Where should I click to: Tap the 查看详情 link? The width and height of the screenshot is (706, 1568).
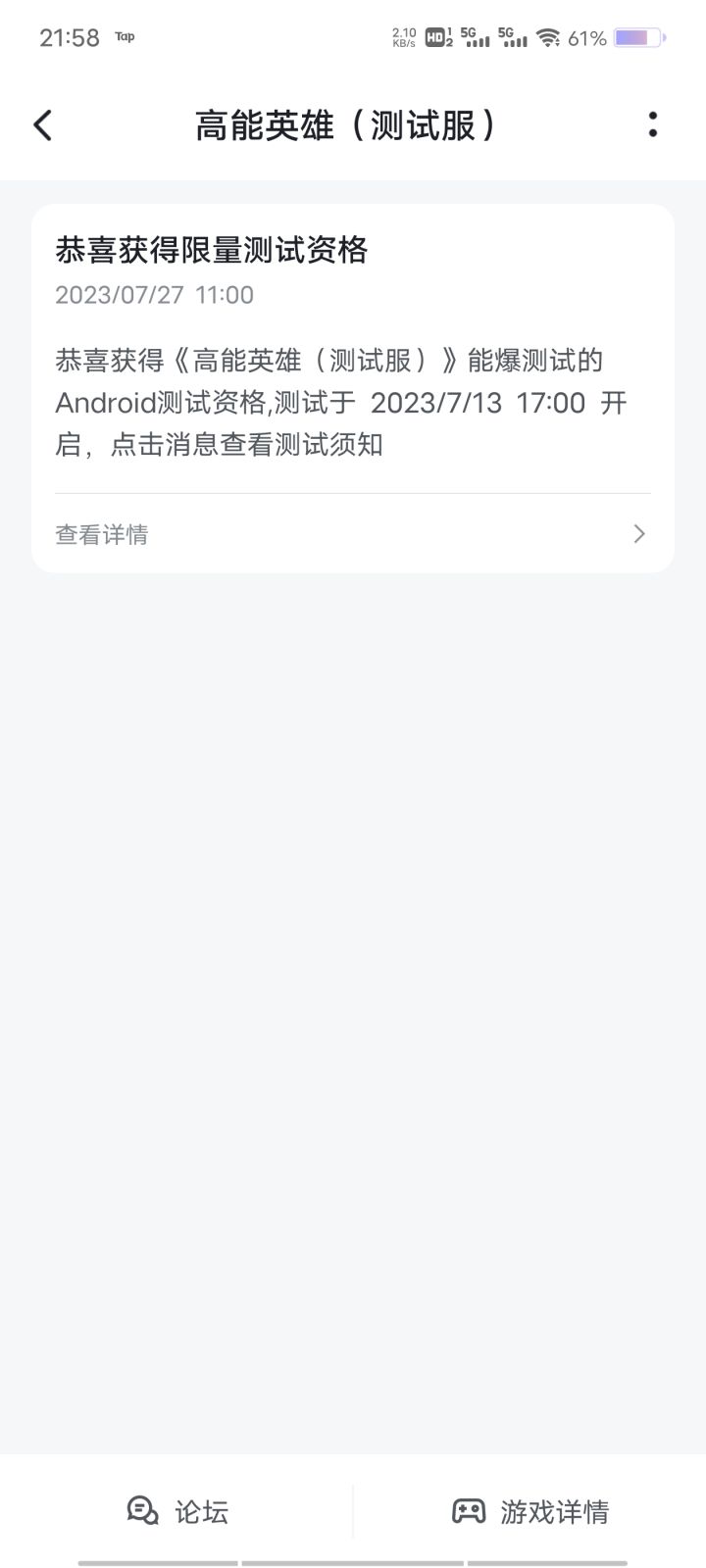[x=100, y=534]
